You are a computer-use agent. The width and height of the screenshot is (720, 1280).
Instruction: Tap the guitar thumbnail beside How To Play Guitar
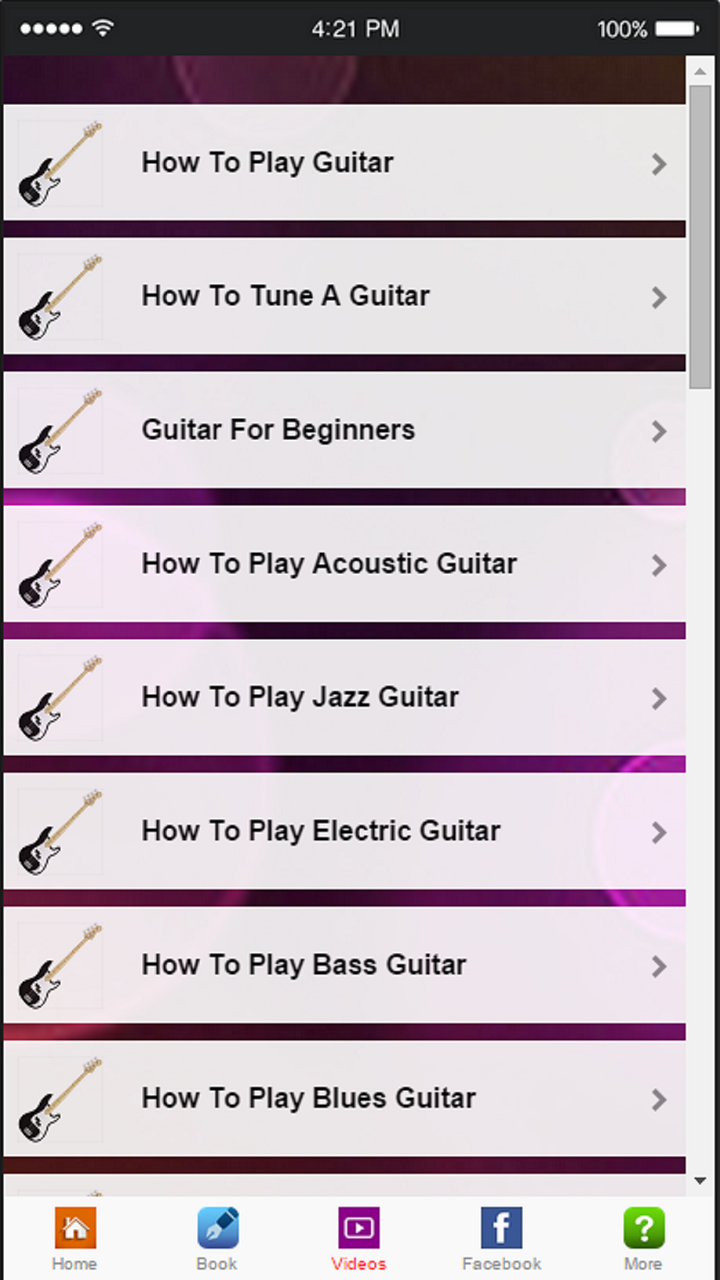pos(59,163)
